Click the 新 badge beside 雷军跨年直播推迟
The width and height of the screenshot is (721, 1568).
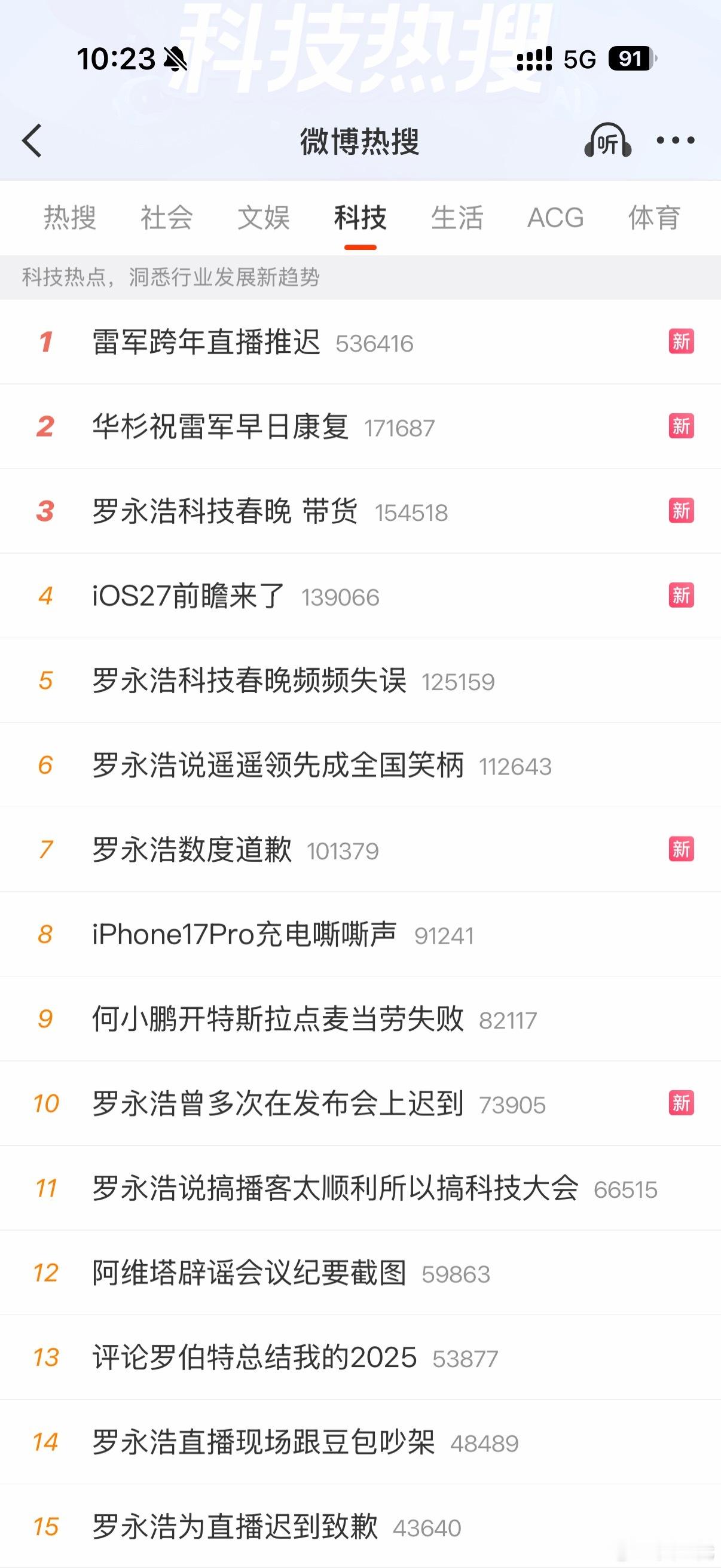tap(681, 342)
